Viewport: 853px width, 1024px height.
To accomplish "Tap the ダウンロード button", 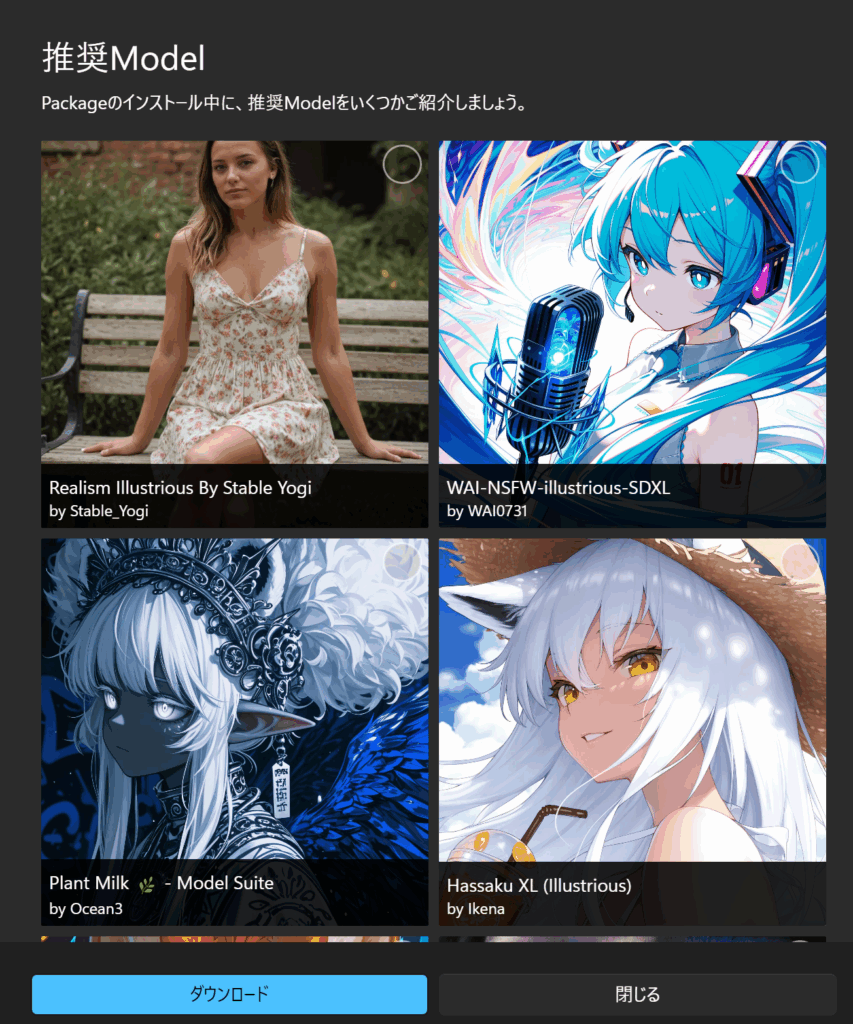I will (x=229, y=995).
